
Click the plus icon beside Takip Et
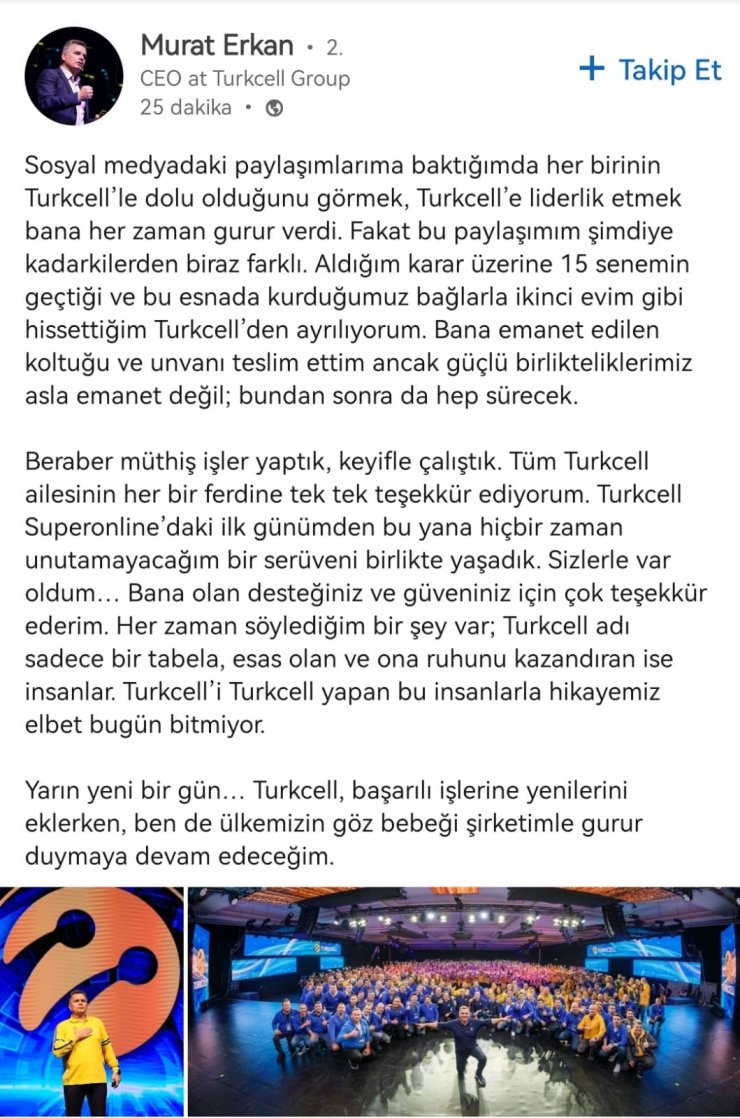pyautogui.click(x=592, y=70)
